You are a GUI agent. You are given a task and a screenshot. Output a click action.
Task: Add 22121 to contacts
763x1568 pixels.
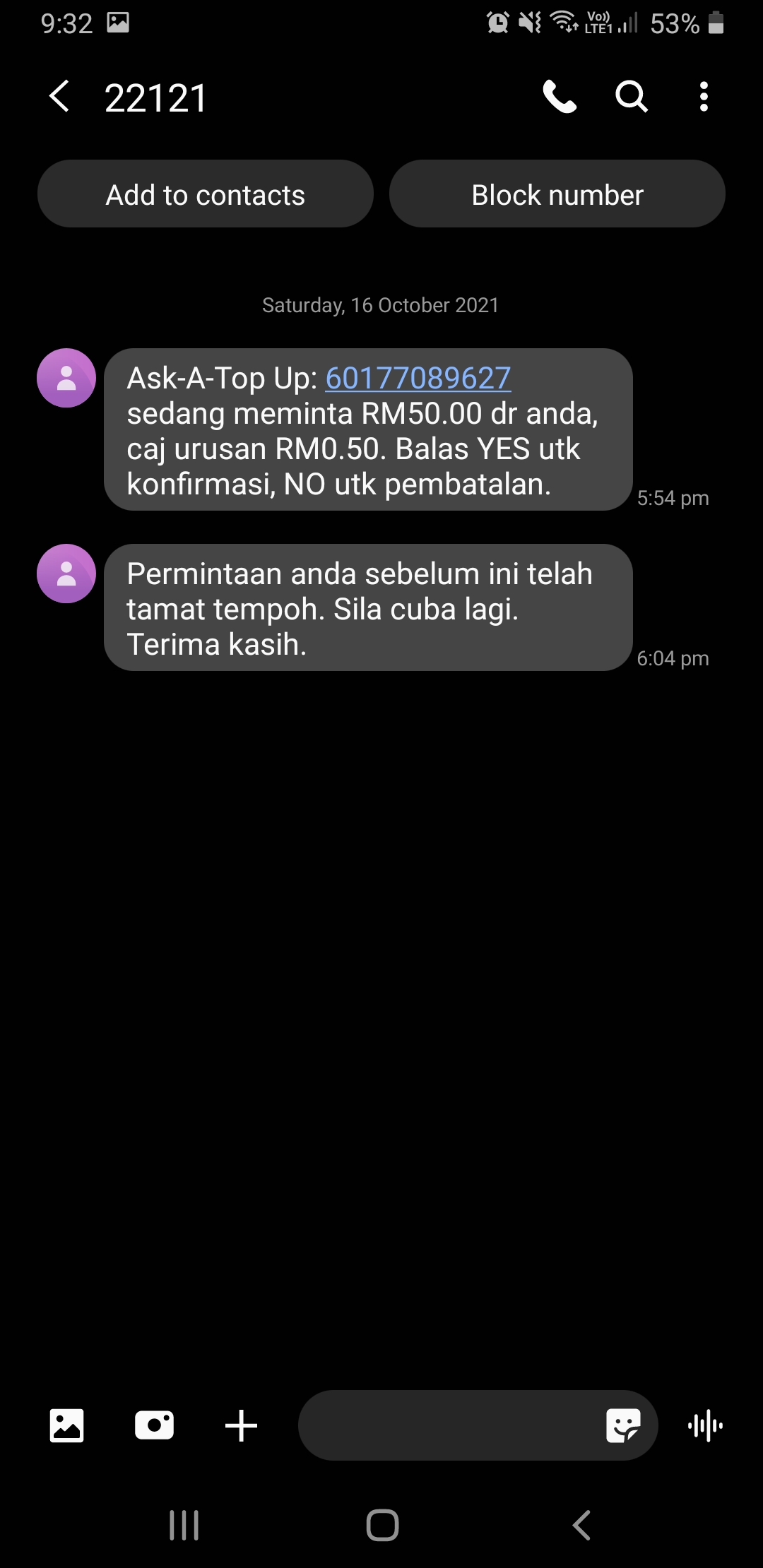pyautogui.click(x=206, y=194)
